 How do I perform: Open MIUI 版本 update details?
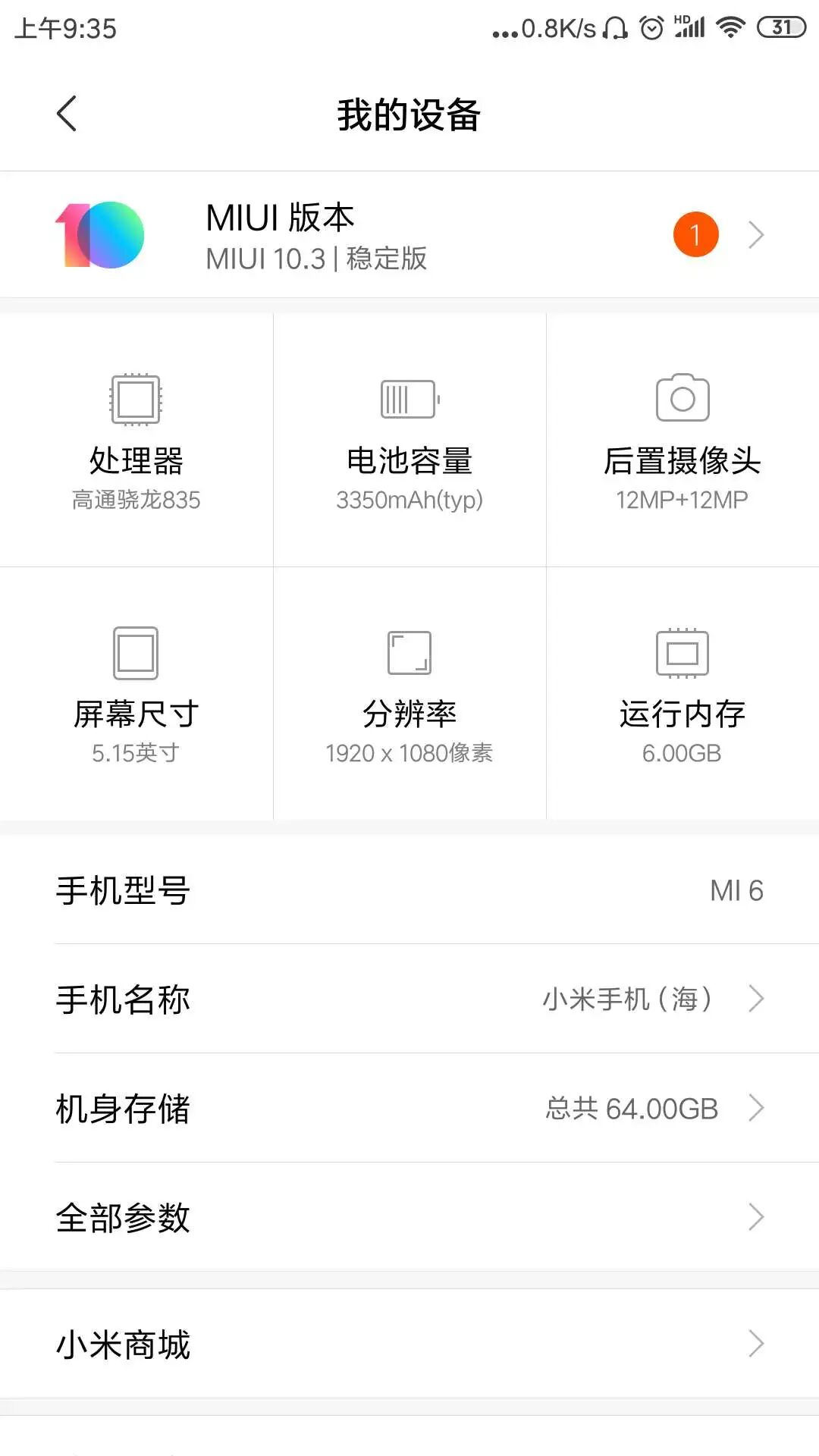coord(409,235)
